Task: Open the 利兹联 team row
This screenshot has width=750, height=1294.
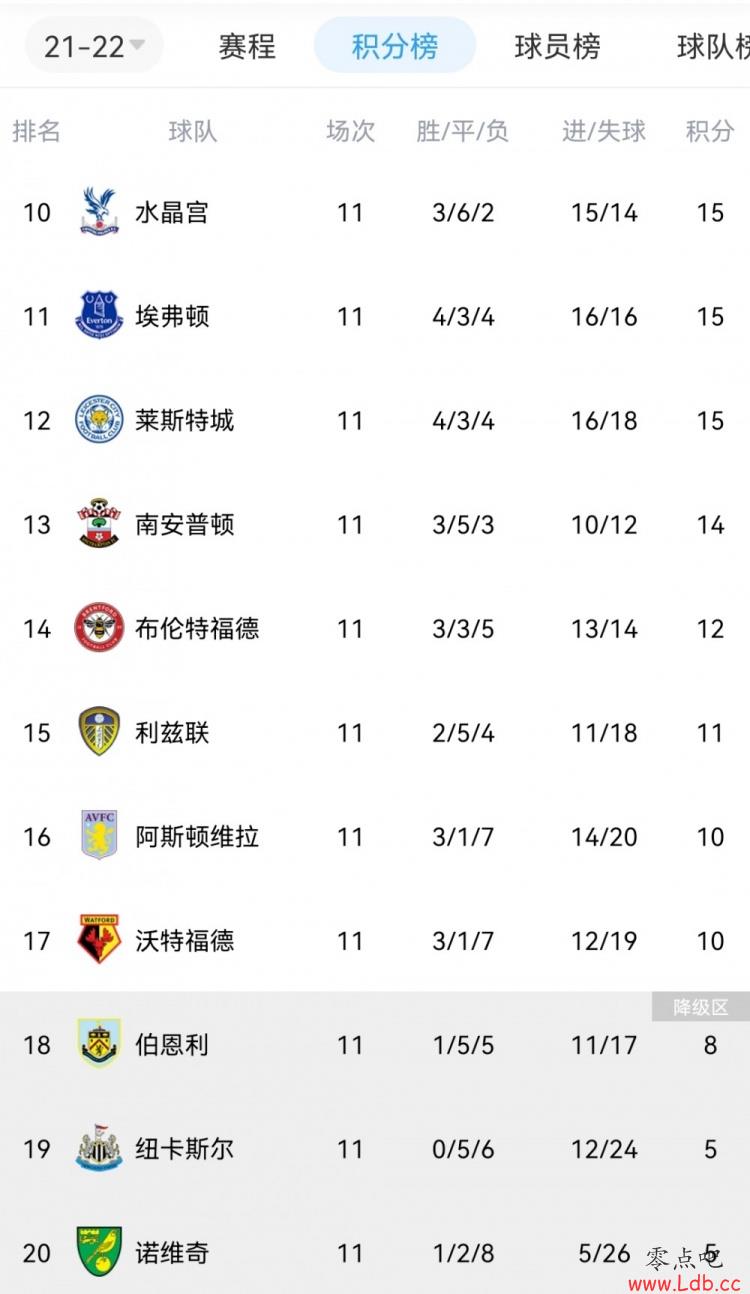Action: pyautogui.click(x=375, y=732)
